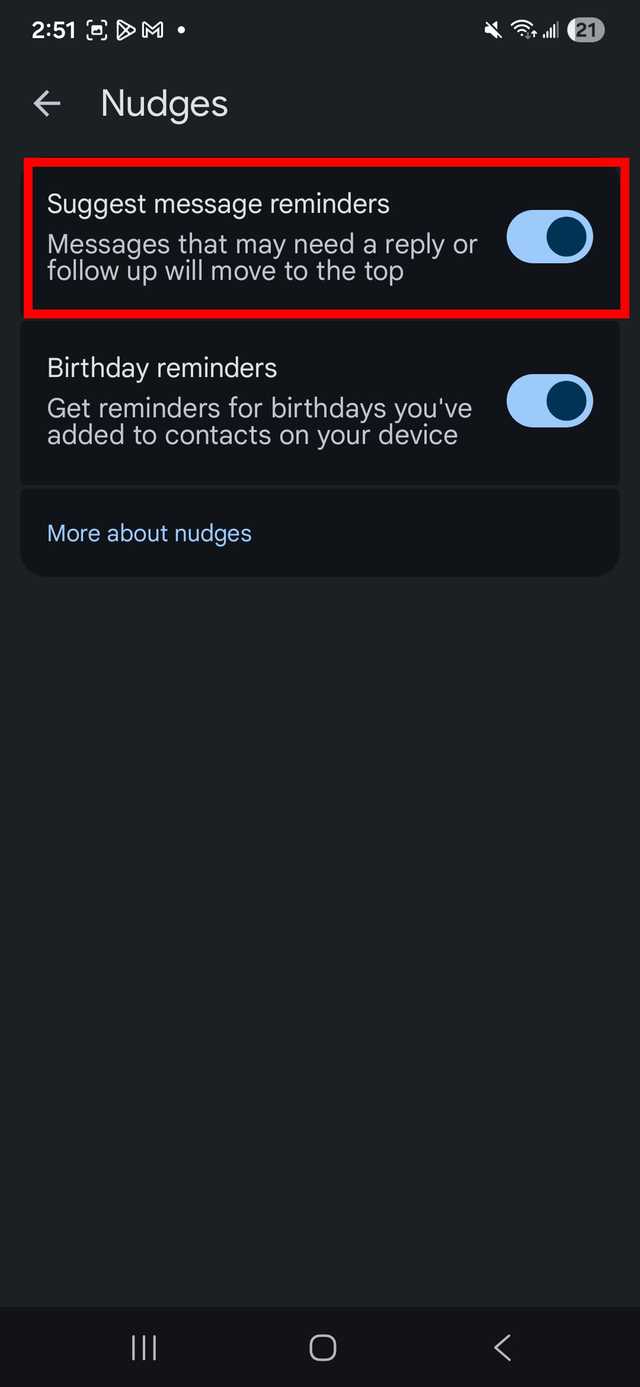Screen dimensions: 640x1387
Task: Go back from Nudges screen
Action: (47, 104)
